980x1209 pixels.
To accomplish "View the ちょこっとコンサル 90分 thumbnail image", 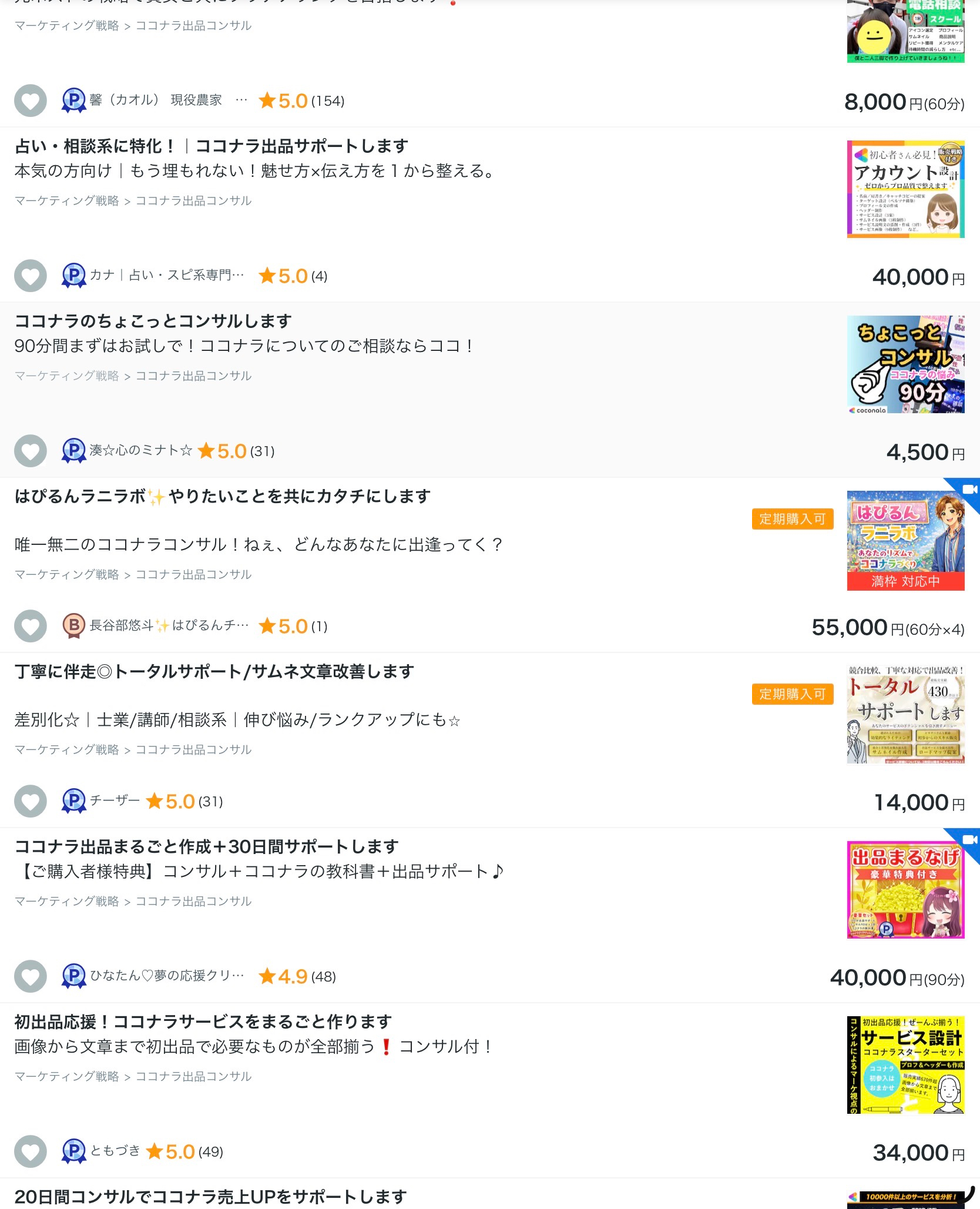I will click(905, 364).
